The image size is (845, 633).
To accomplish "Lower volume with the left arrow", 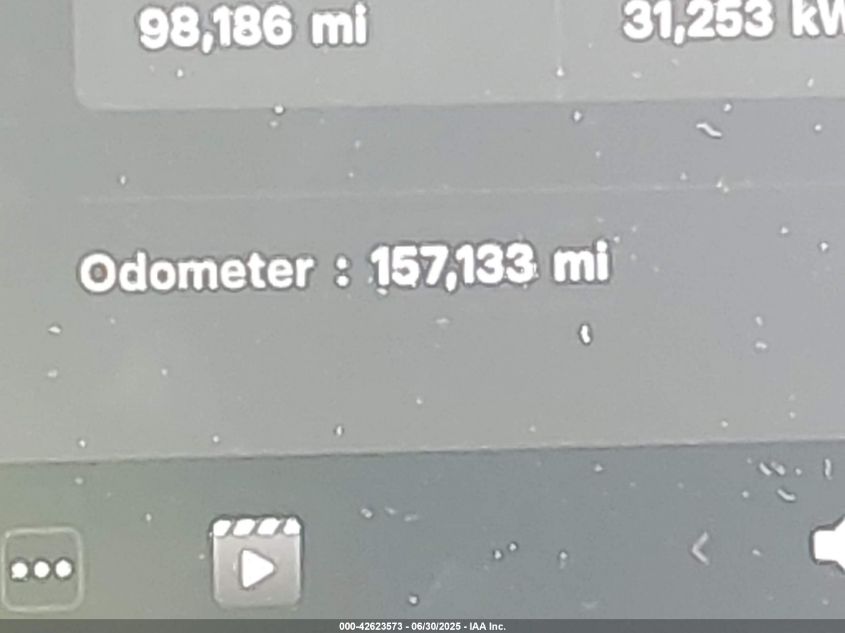I will tap(701, 547).
